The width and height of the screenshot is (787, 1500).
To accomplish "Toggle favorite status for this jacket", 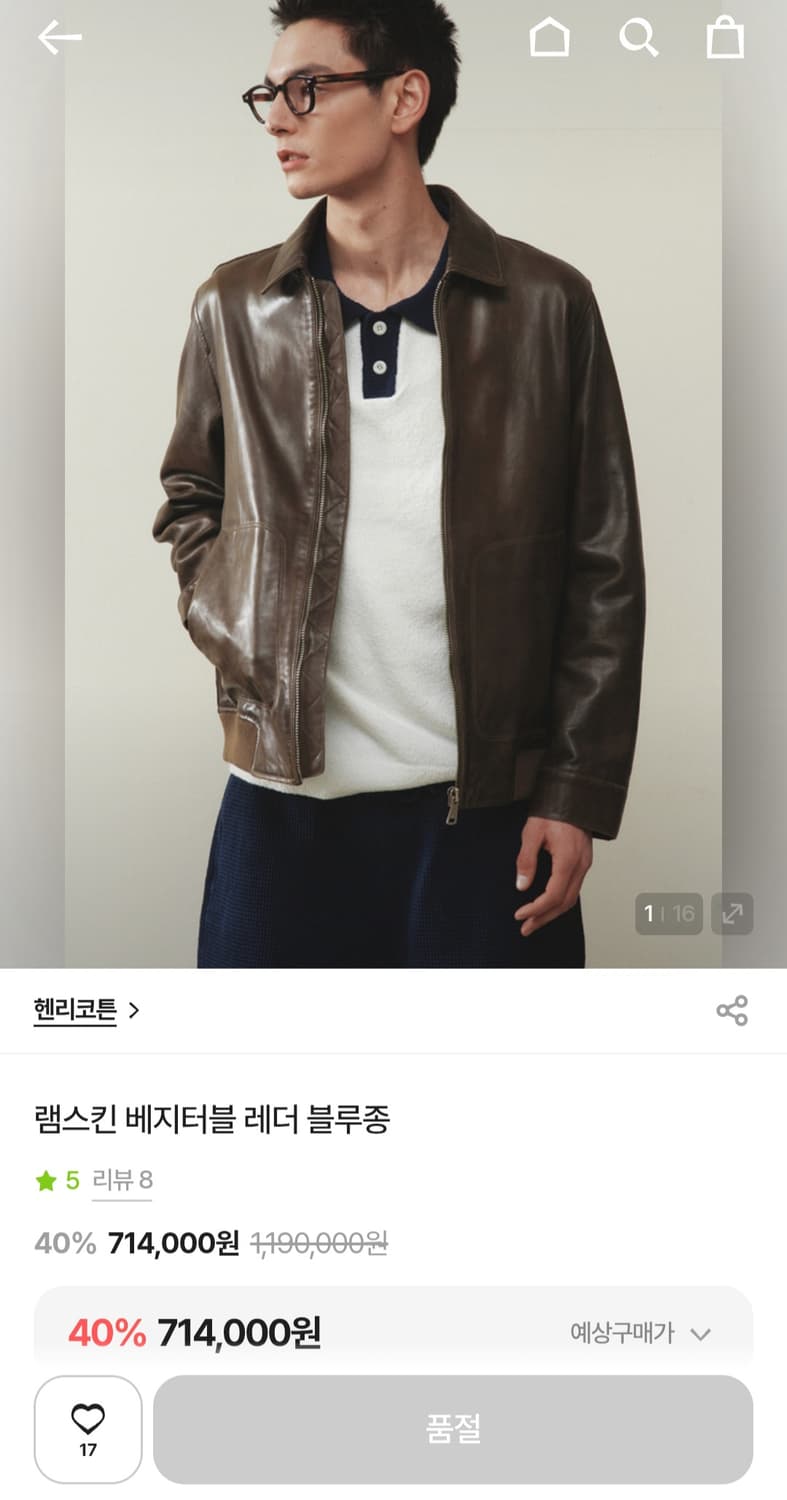I will (x=88, y=1427).
